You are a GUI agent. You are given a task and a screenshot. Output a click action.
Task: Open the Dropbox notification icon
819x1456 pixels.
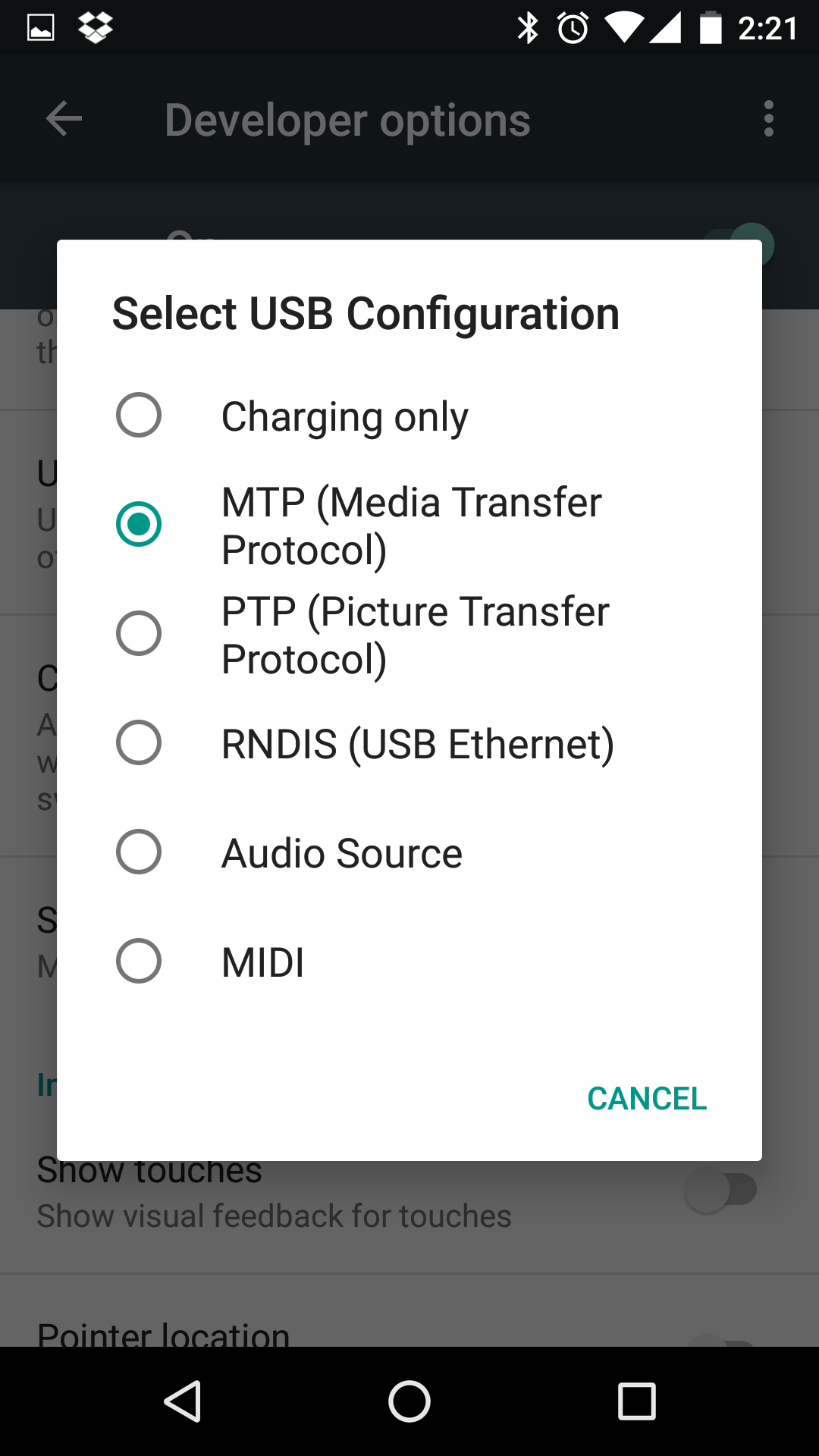96,27
